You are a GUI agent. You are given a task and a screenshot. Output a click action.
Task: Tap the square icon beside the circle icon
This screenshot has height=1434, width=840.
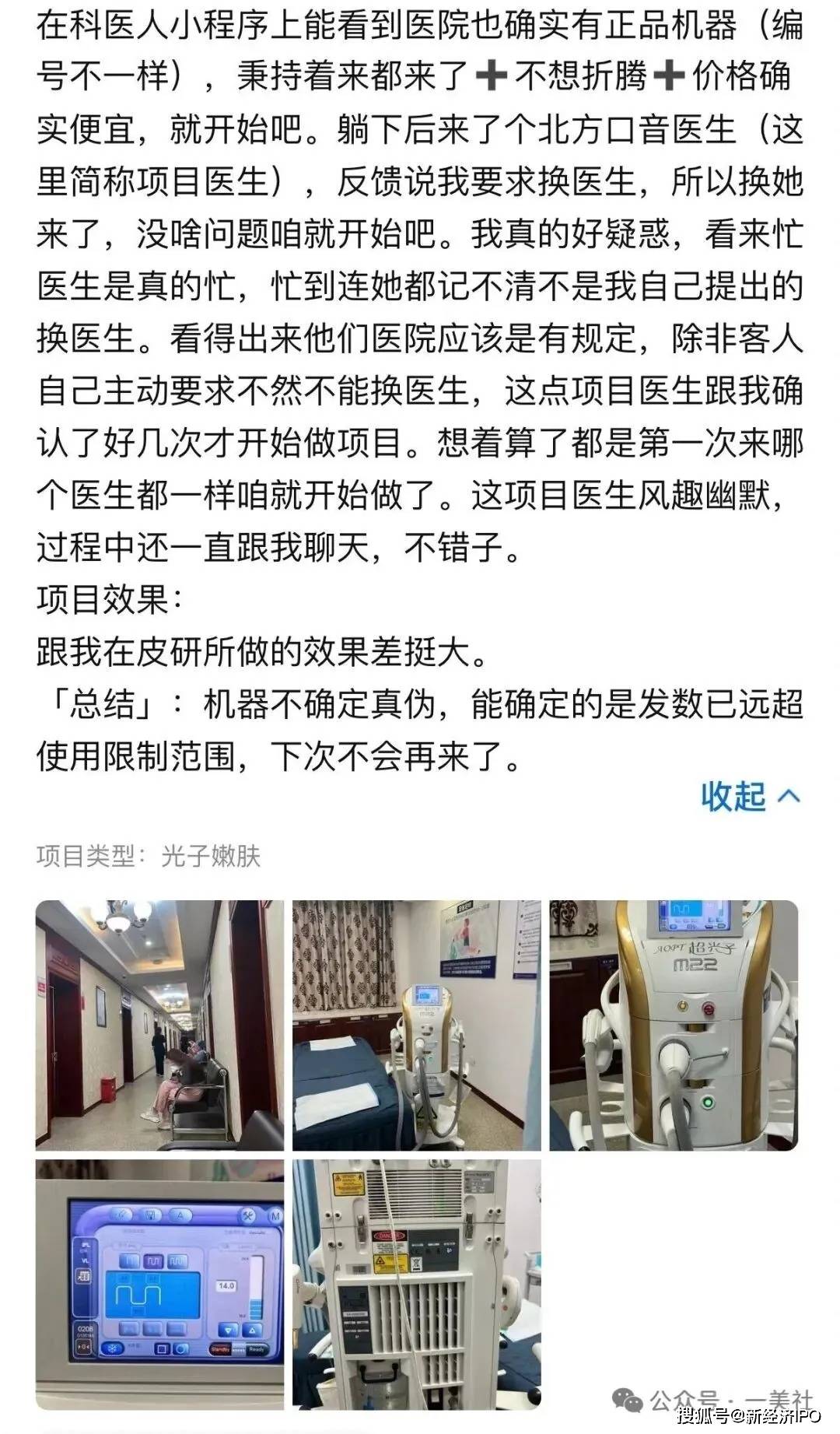(162, 1348)
